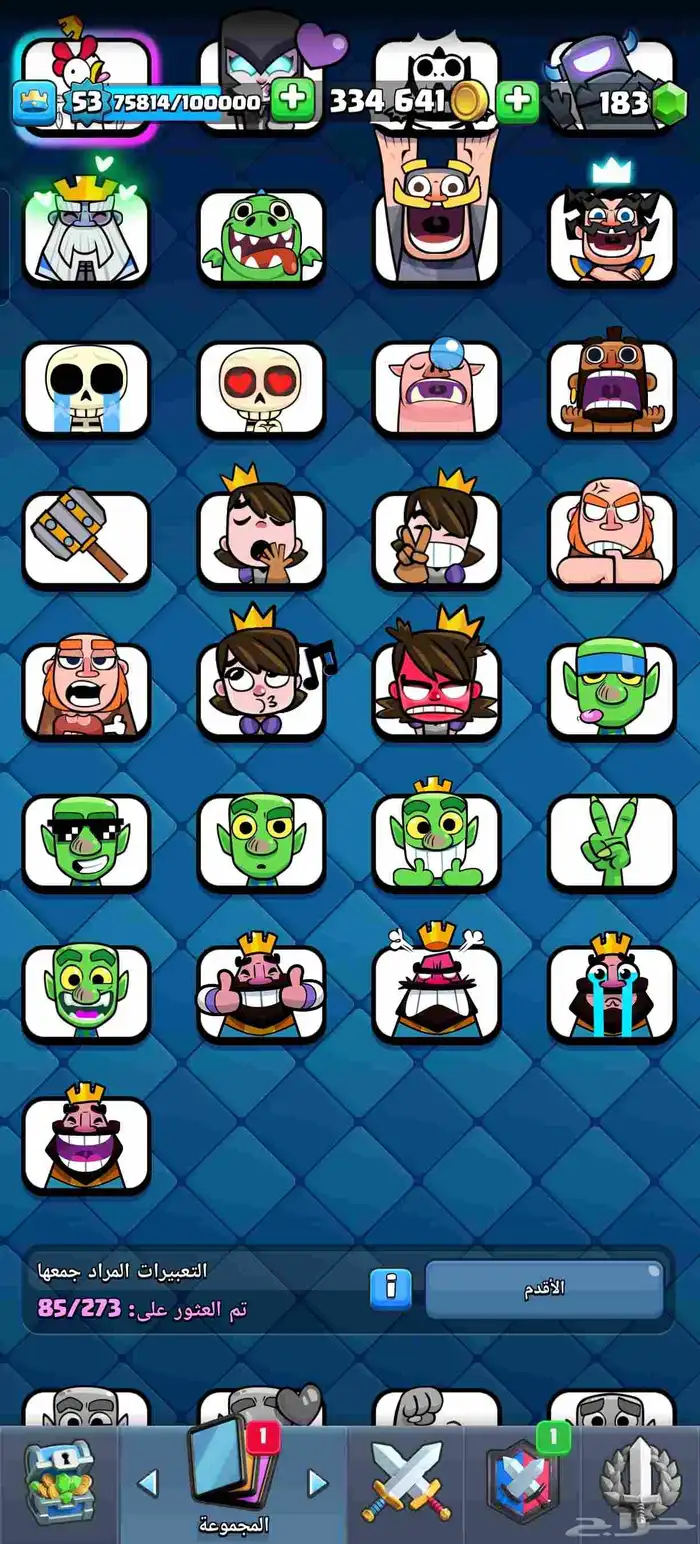Open the shop chest tab
The image size is (700, 1544).
[x=58, y=1483]
